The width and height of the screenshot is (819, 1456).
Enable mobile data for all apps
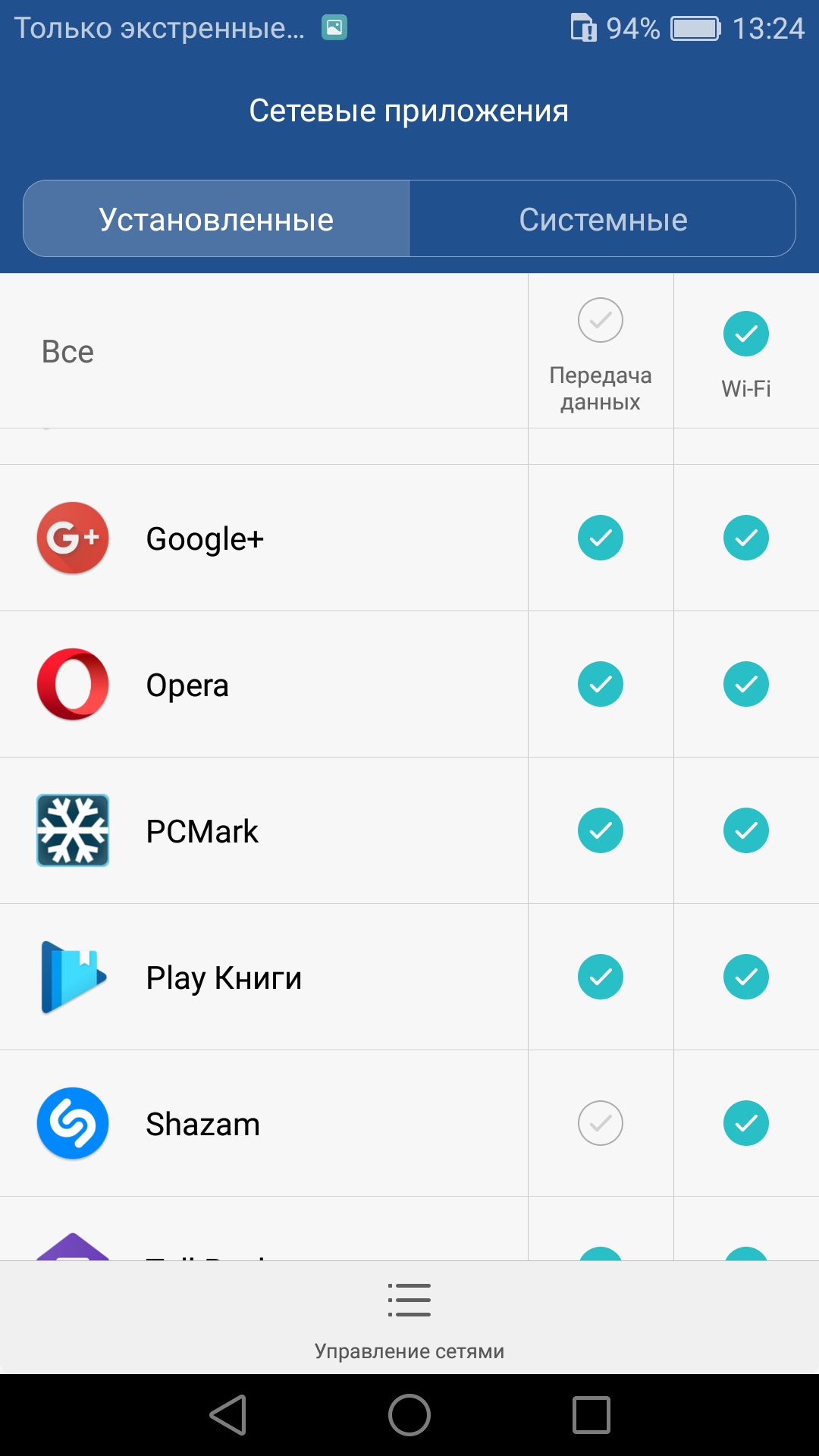pos(601,320)
